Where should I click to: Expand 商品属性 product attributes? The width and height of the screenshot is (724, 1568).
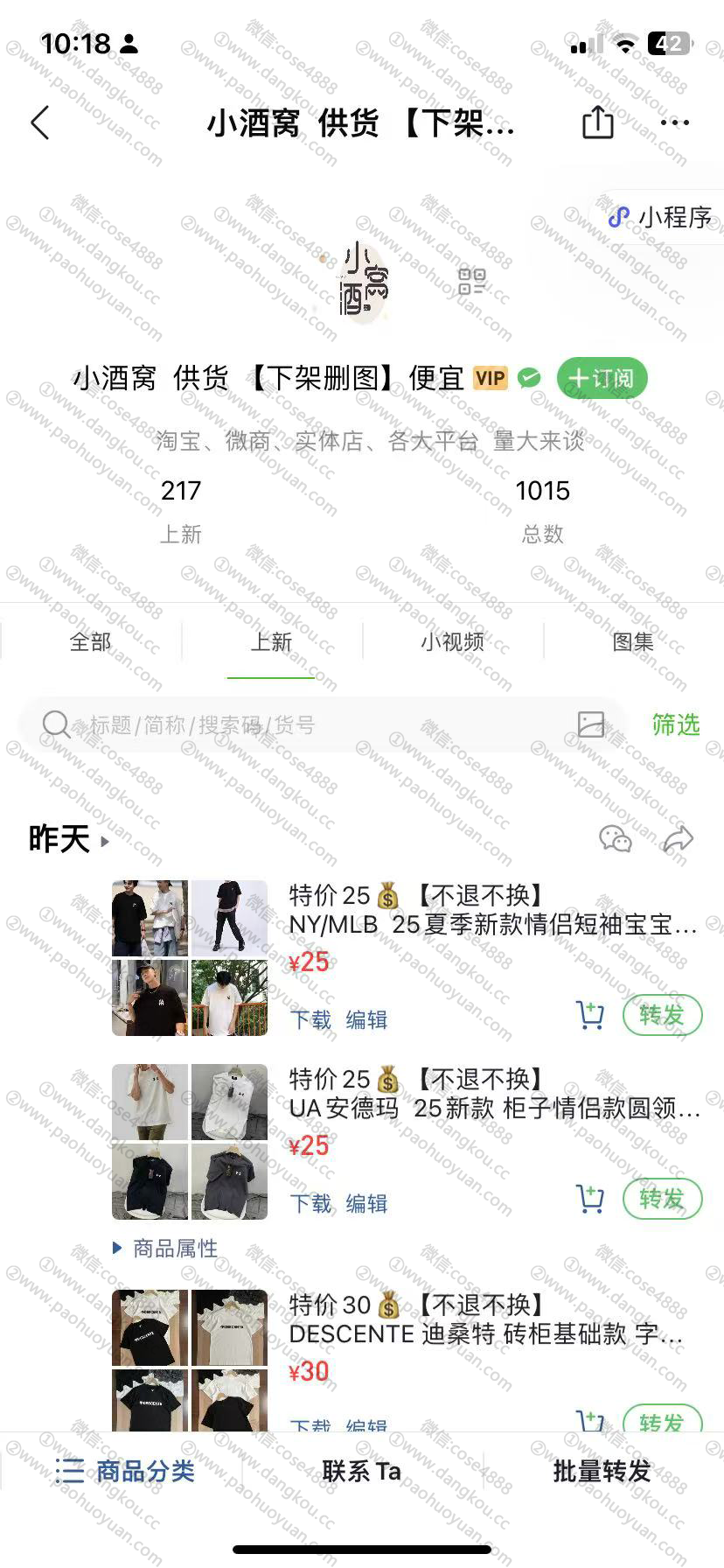click(x=166, y=1249)
